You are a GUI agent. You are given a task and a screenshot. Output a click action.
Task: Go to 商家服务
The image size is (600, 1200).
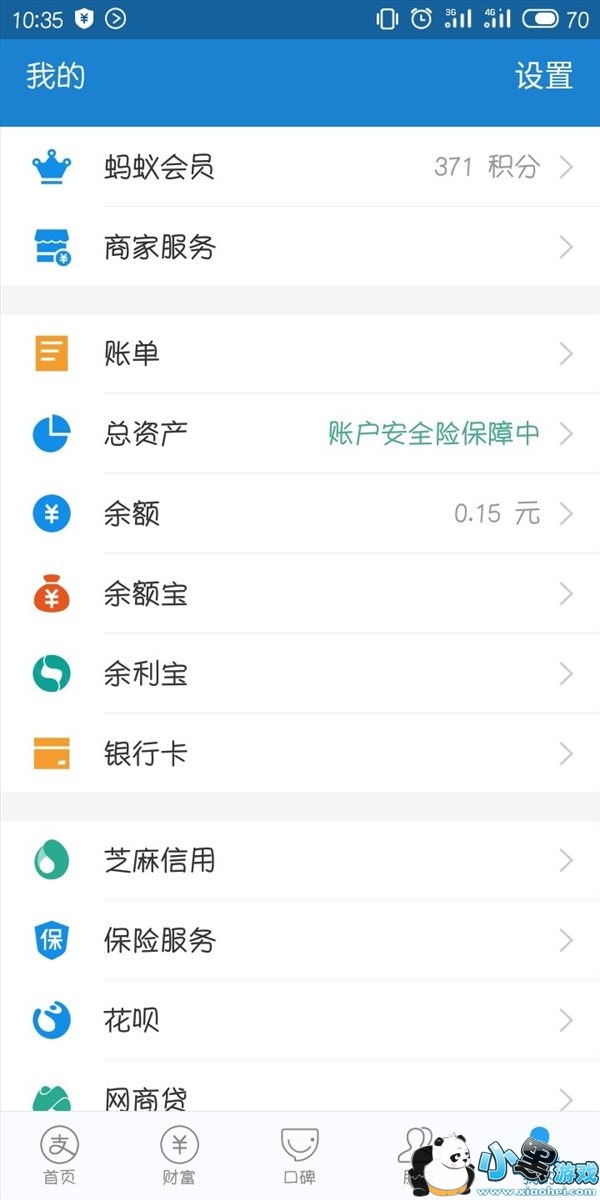[x=300, y=247]
